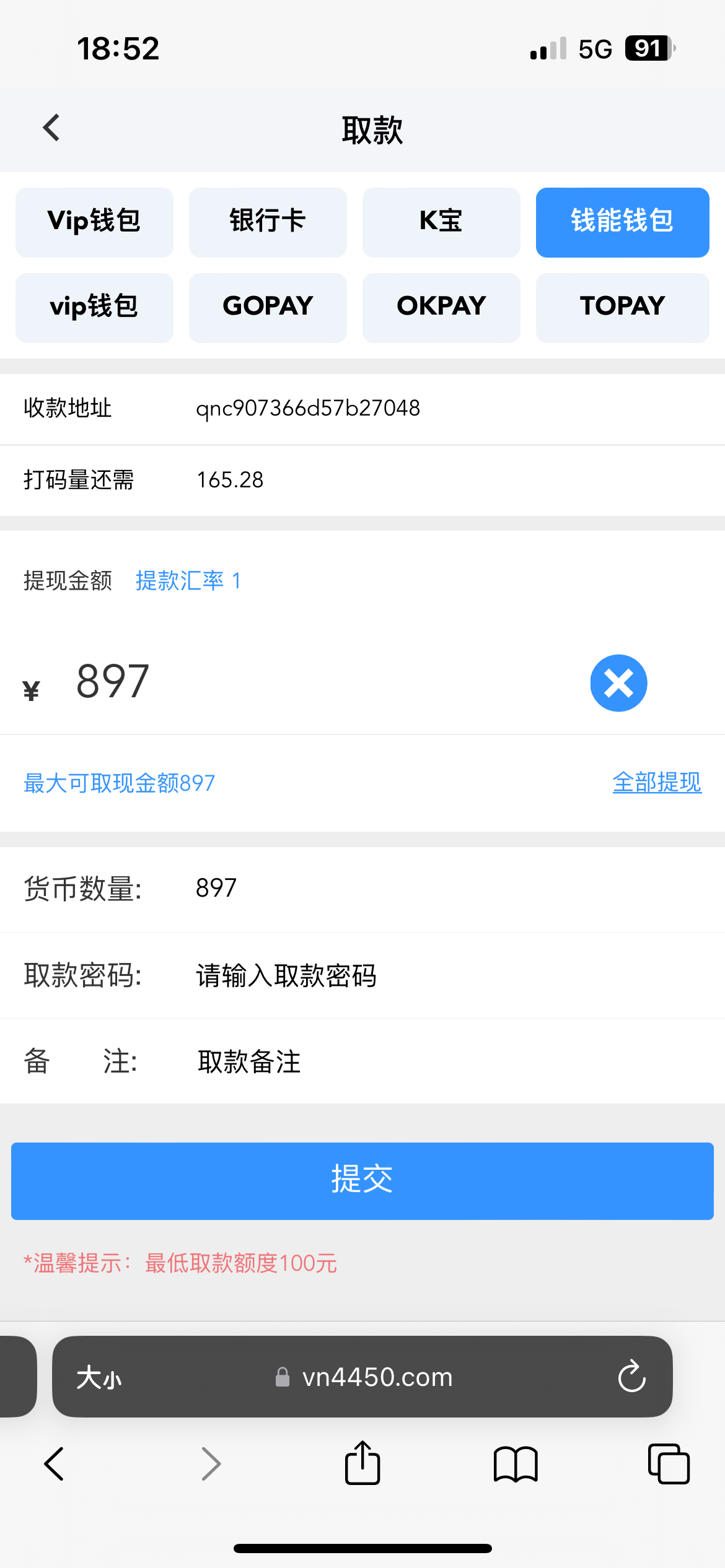Screen dimensions: 725x1568
Task: Tap the page back arrow beside 取款
Action: pos(51,128)
